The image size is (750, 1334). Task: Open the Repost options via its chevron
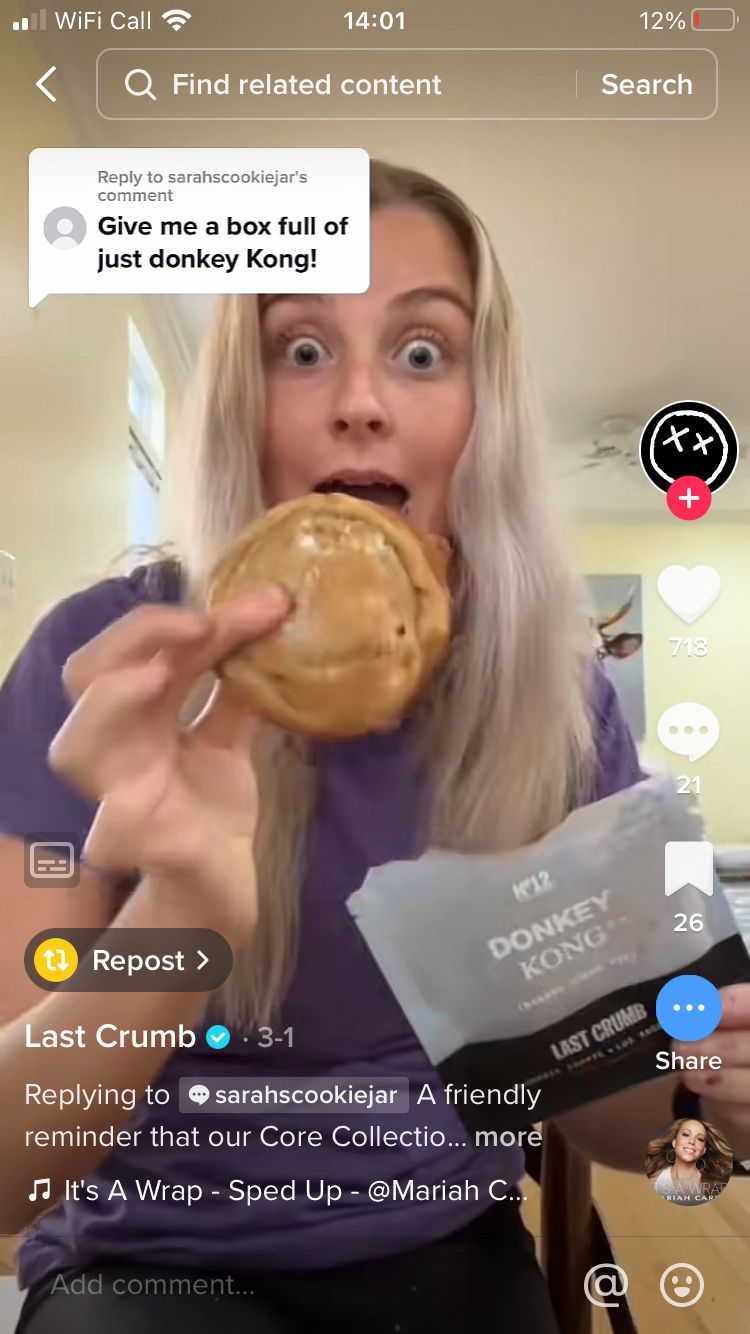[204, 959]
